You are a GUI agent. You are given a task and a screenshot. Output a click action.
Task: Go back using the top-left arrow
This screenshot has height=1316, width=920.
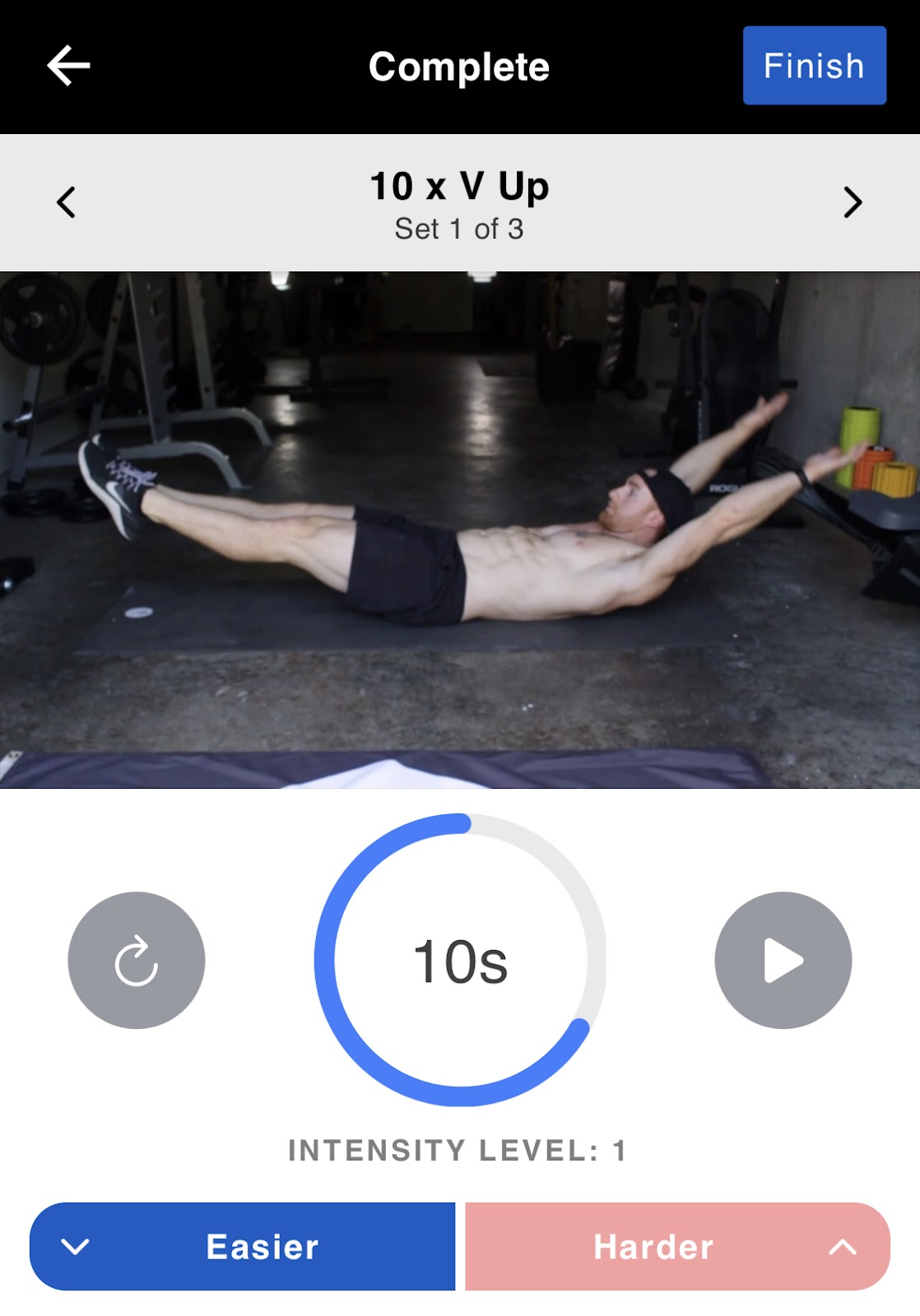click(68, 66)
